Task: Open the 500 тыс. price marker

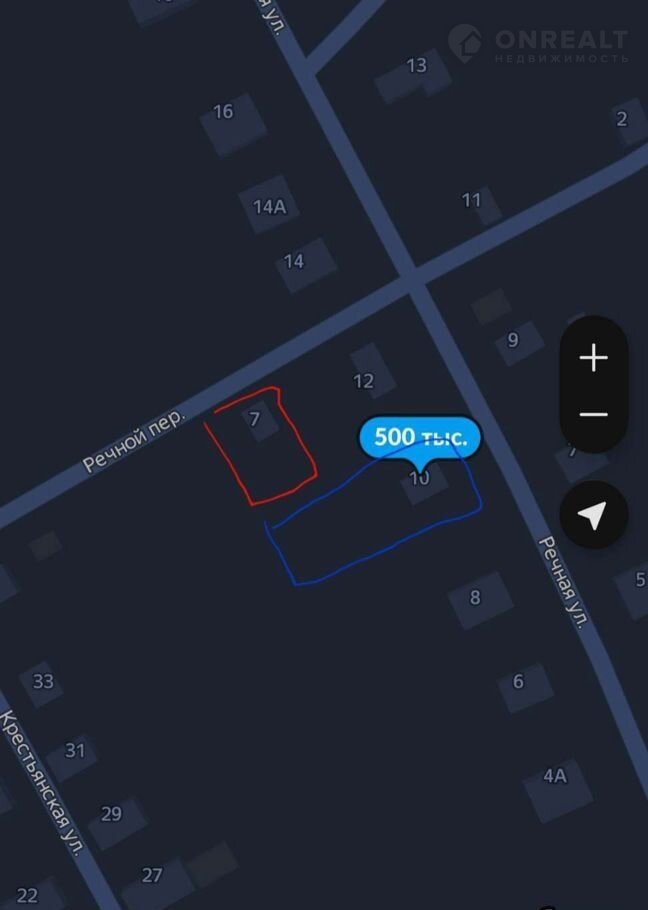Action: click(x=420, y=438)
